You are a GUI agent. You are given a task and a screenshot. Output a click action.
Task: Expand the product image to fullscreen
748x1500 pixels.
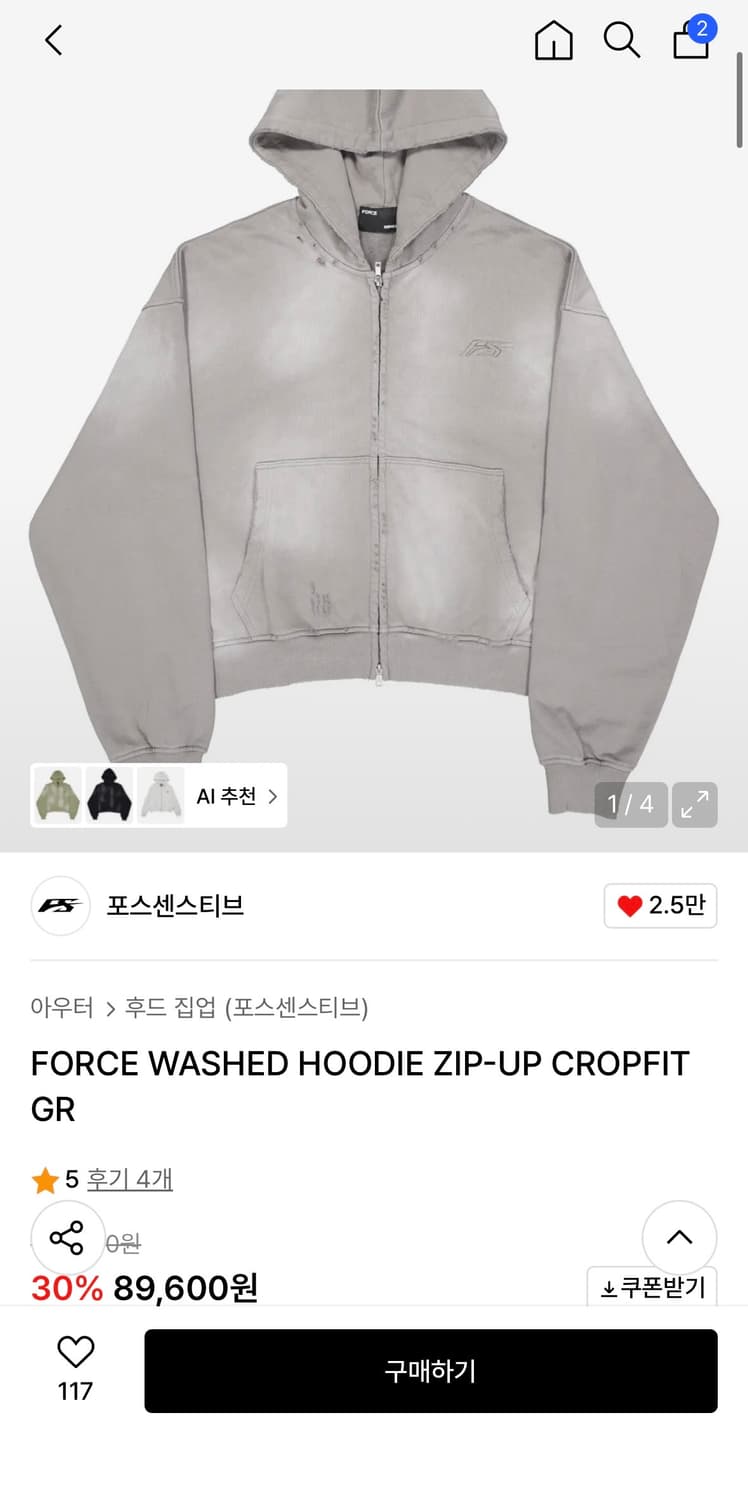click(x=695, y=805)
